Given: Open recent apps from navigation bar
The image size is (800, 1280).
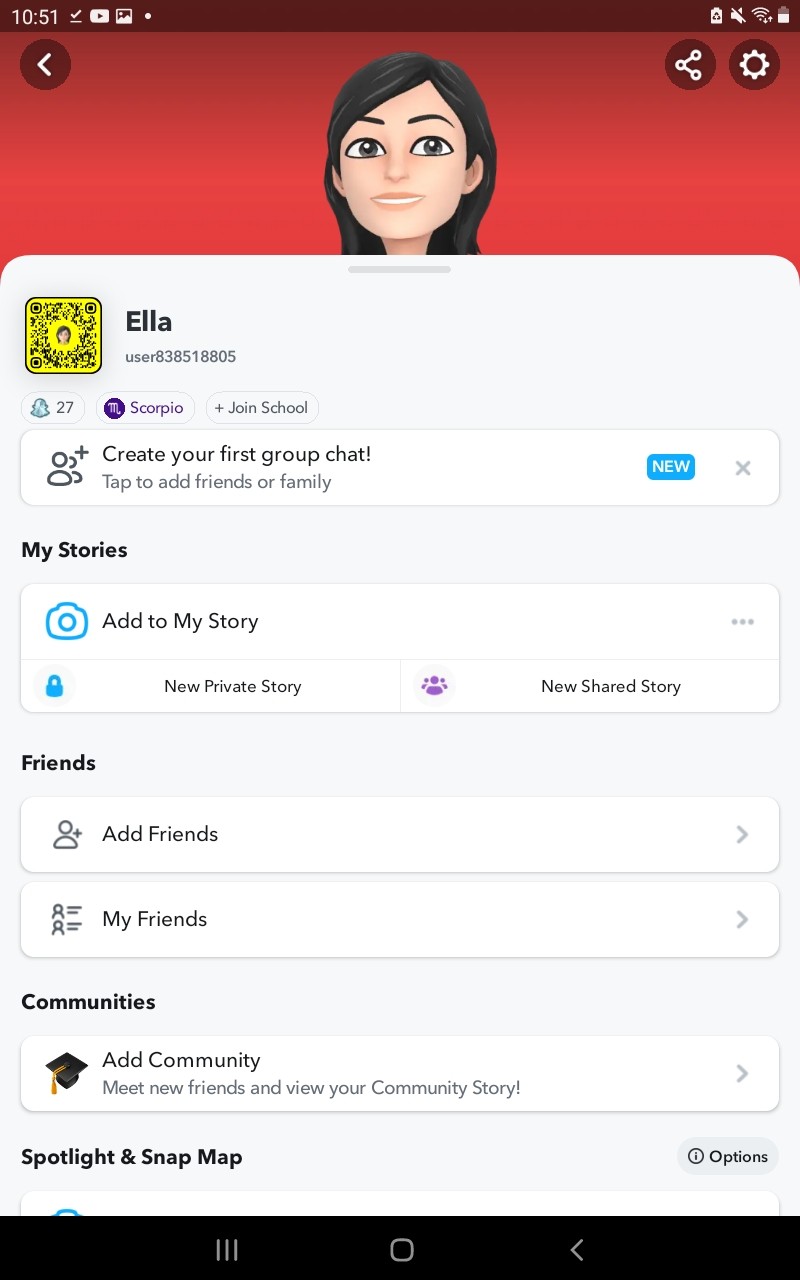Looking at the screenshot, I should coord(227,1249).
